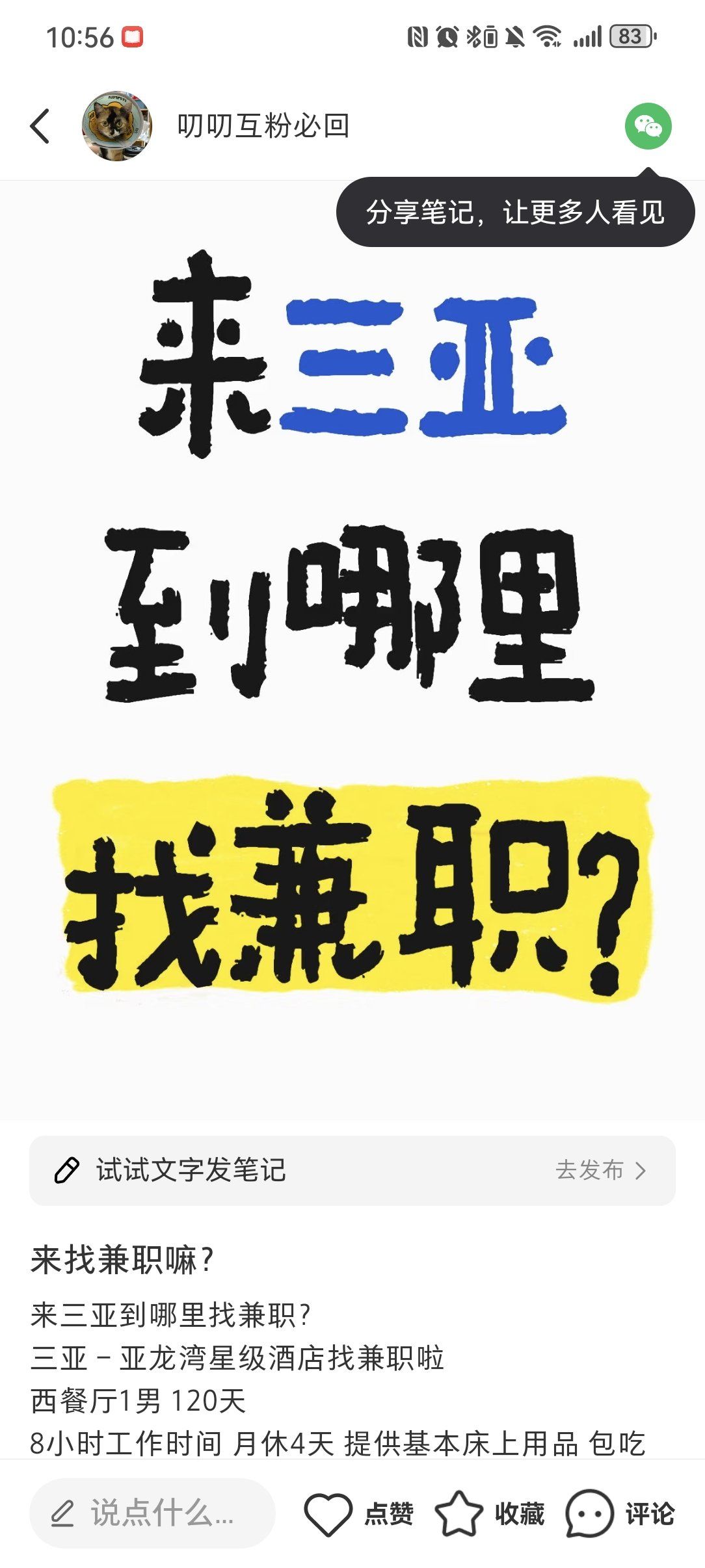
Task: Save the note with 收藏
Action: (490, 1513)
